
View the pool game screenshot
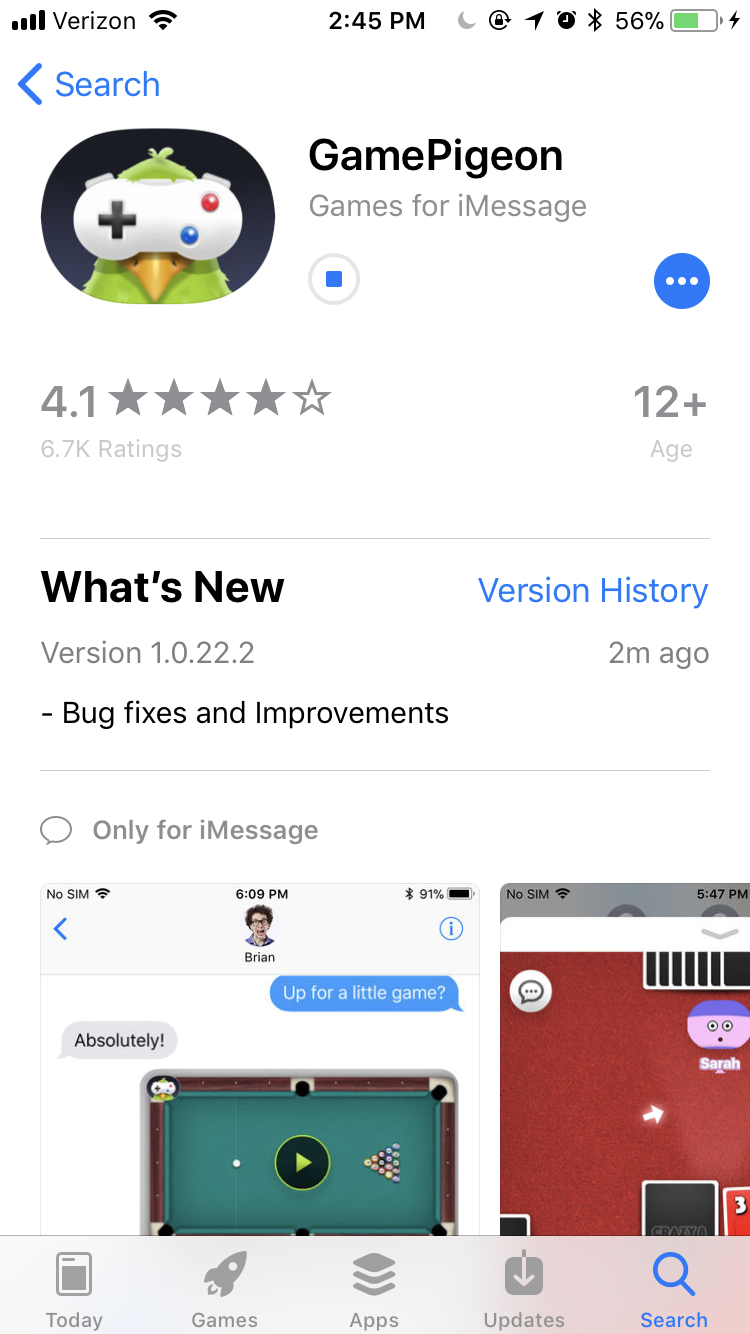coord(260,1060)
